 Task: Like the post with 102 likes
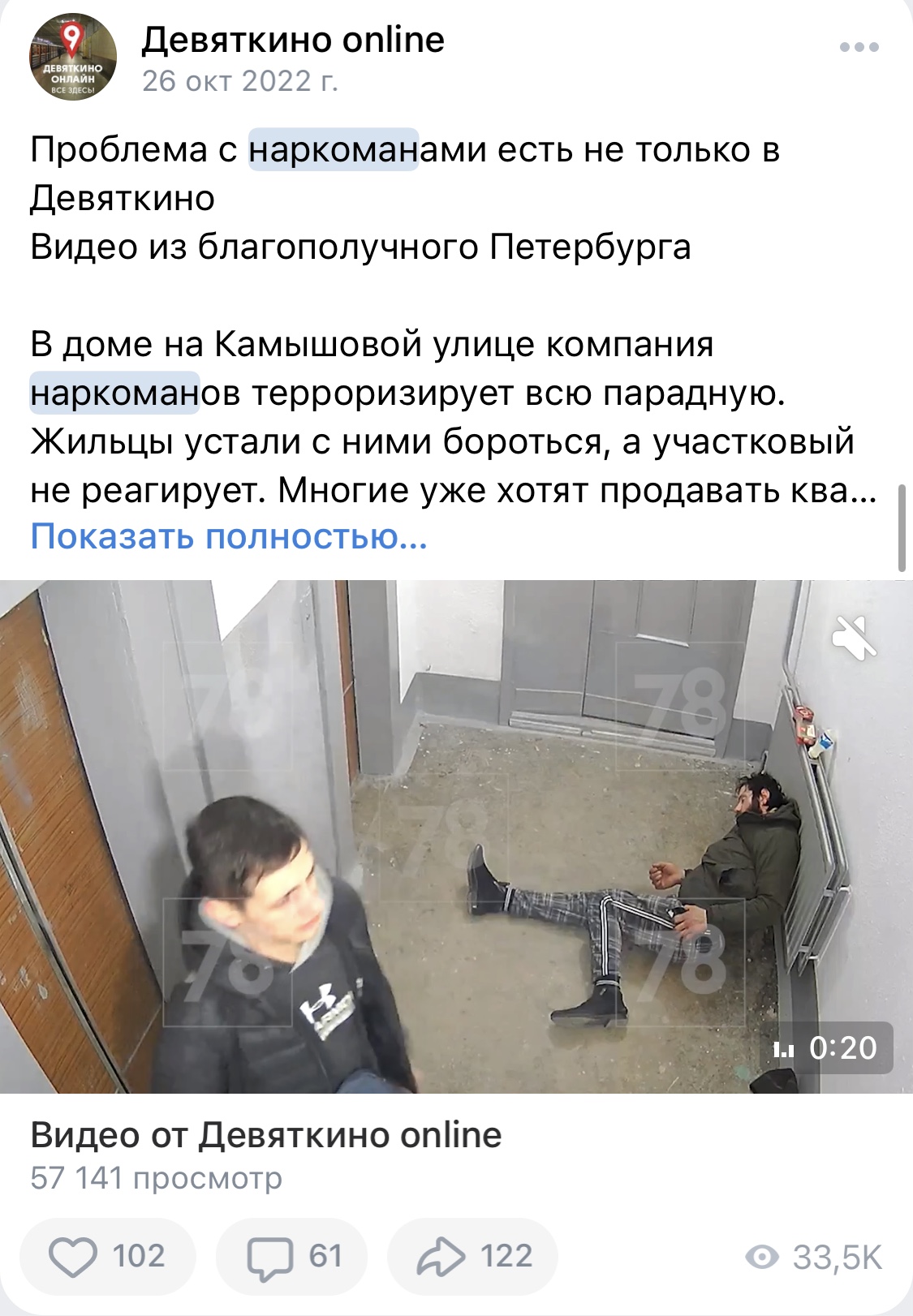pyautogui.click(x=108, y=1256)
